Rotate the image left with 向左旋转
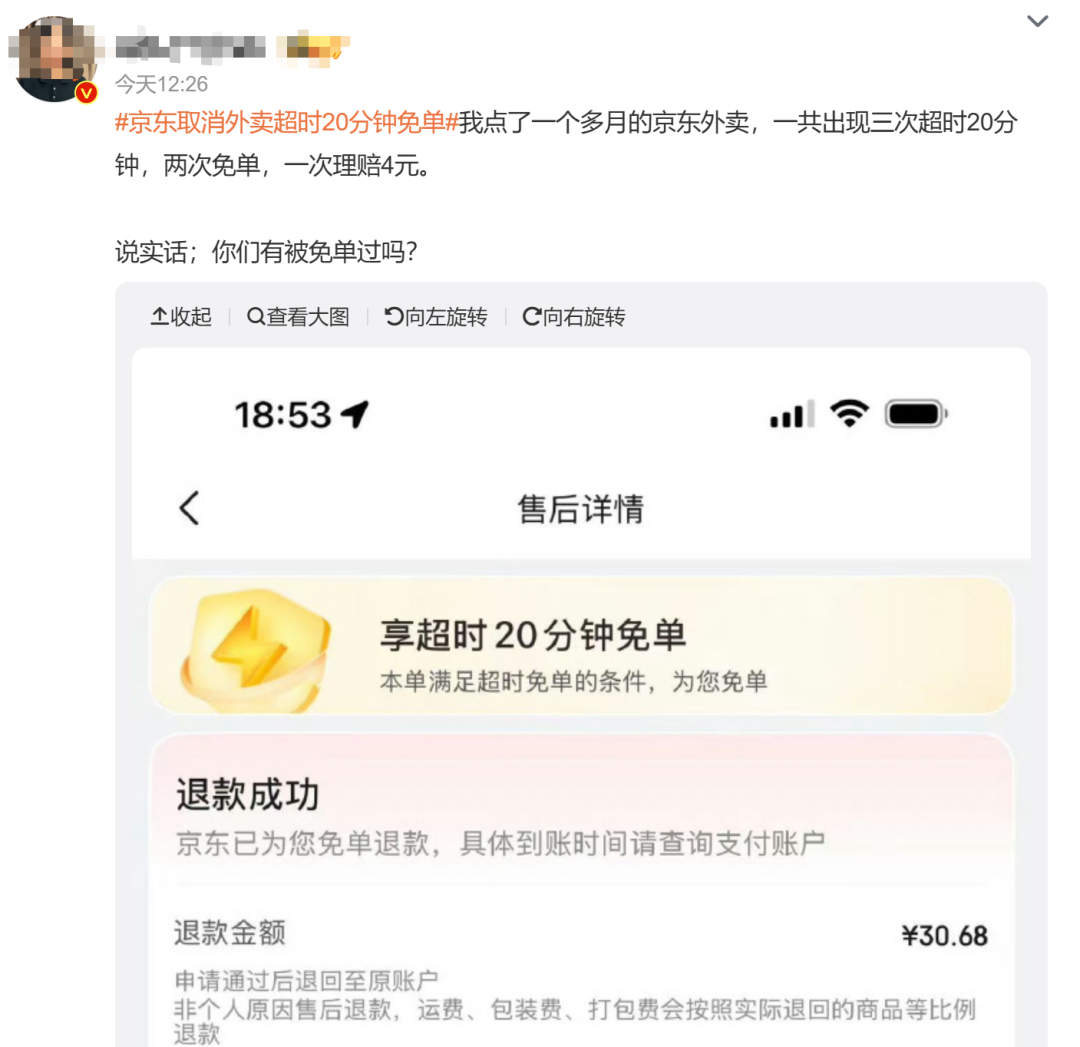The width and height of the screenshot is (1080, 1047). (x=436, y=317)
